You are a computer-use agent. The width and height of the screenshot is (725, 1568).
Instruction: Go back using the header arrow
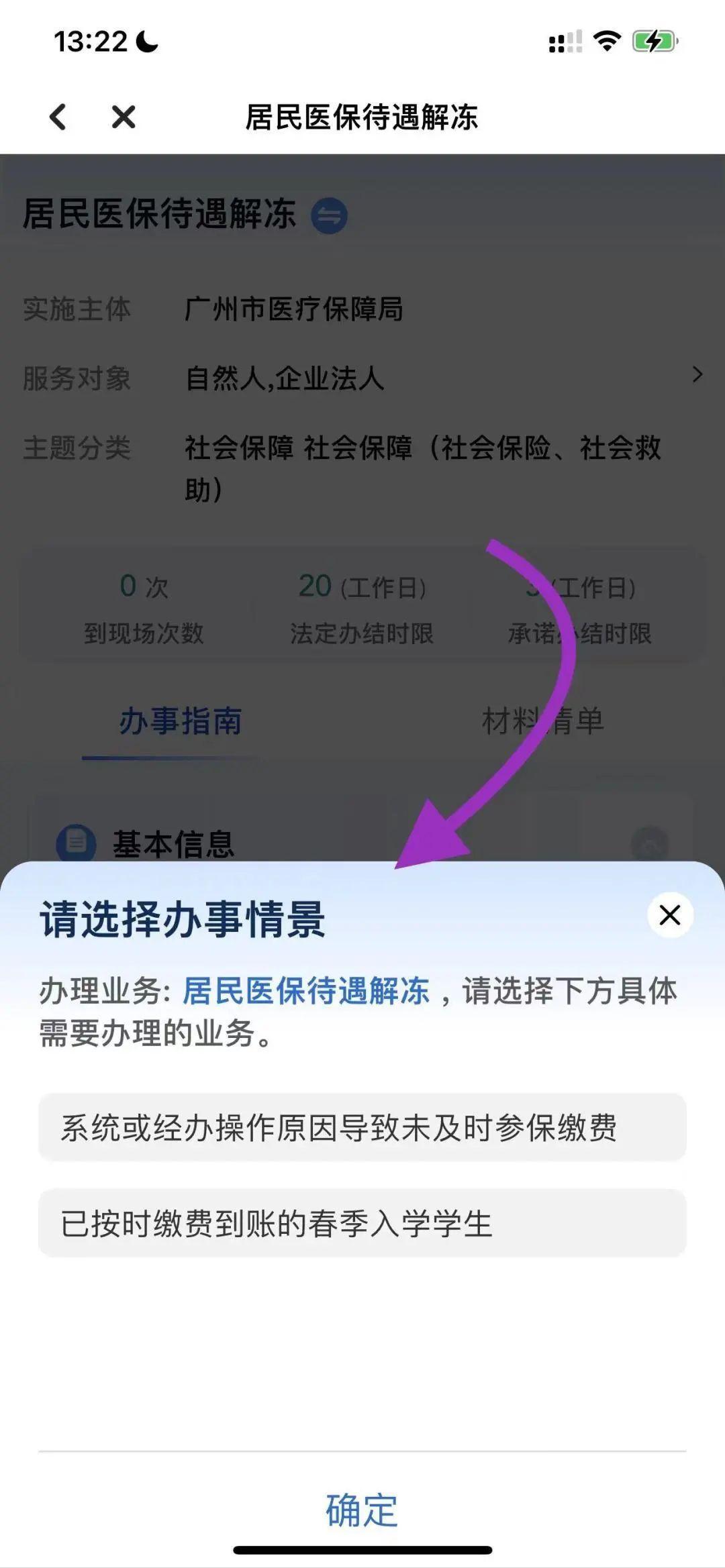pyautogui.click(x=58, y=117)
